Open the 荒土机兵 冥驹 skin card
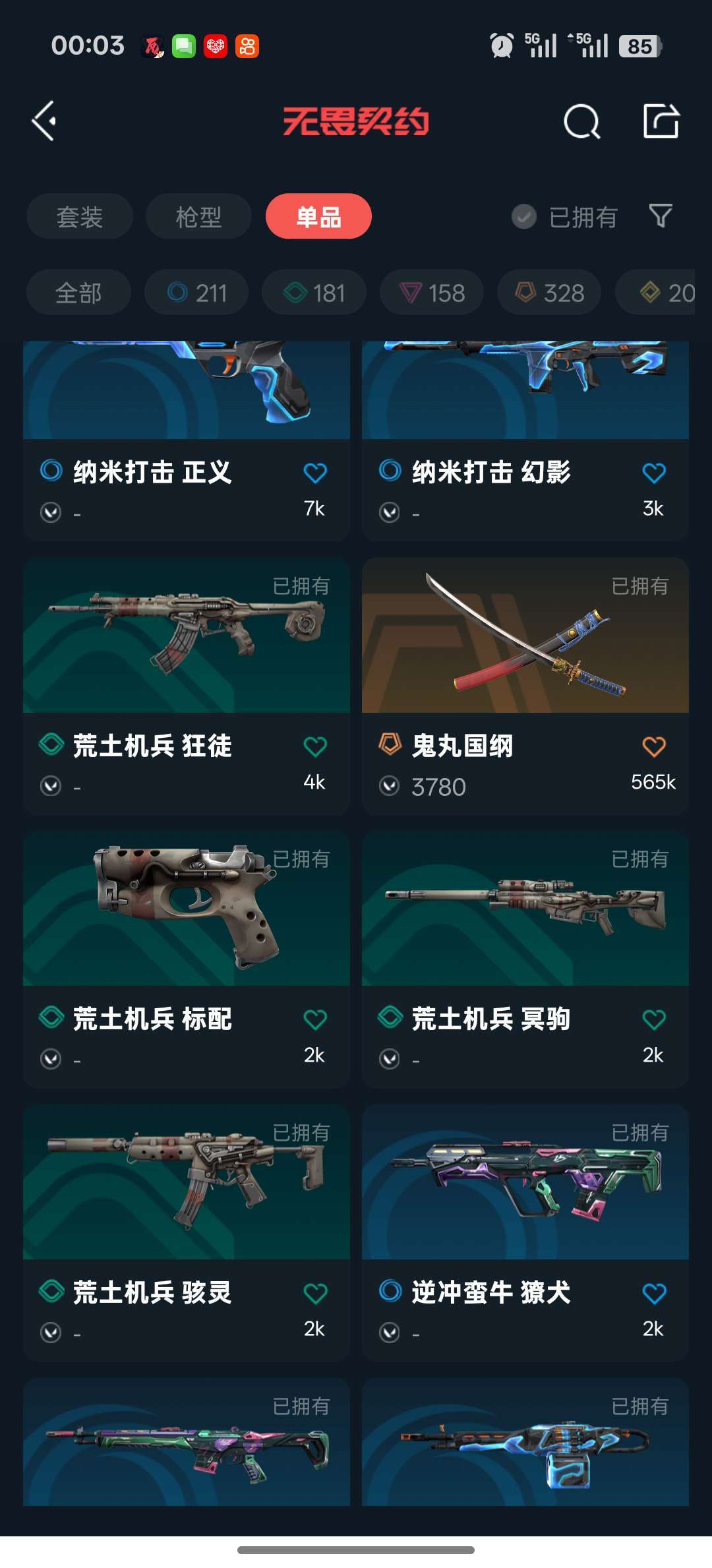This screenshot has width=712, height=1568. click(525, 910)
